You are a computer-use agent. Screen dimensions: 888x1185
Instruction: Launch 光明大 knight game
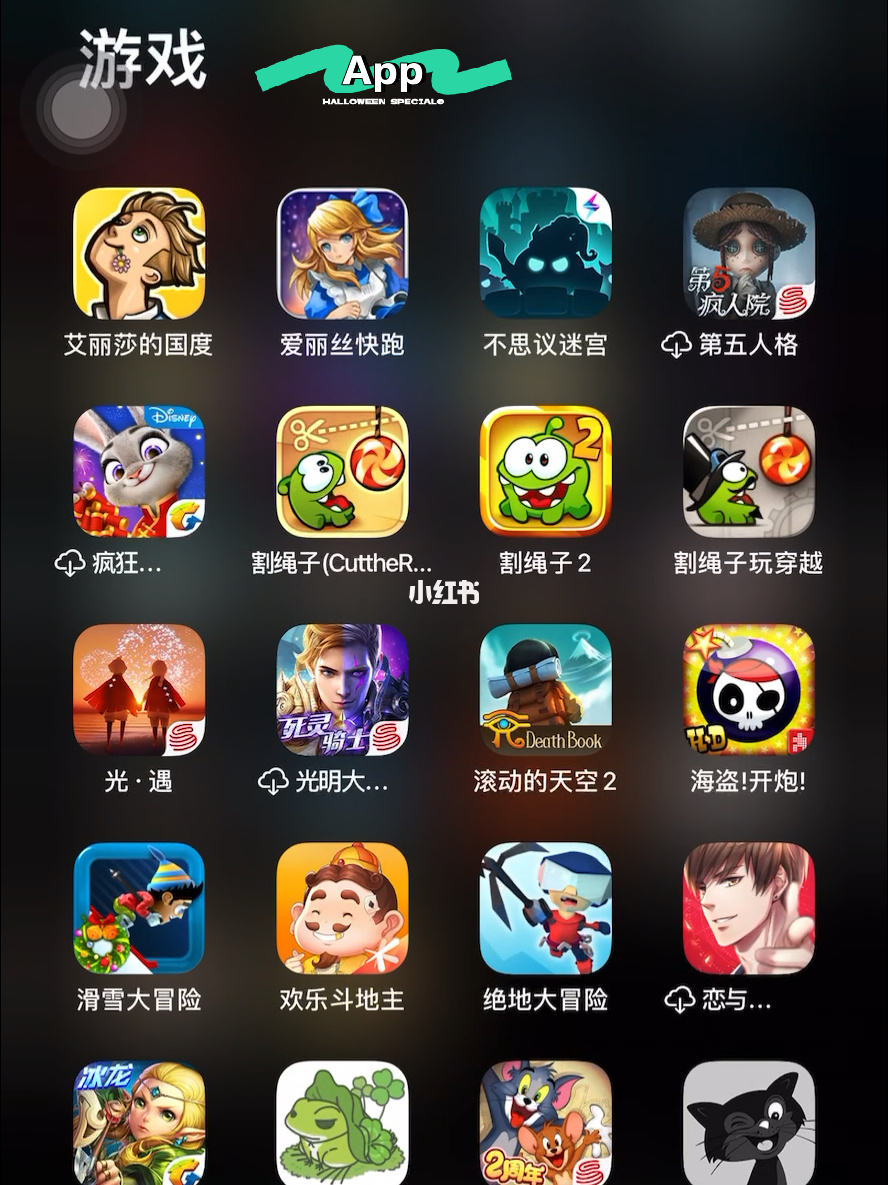pyautogui.click(x=341, y=690)
